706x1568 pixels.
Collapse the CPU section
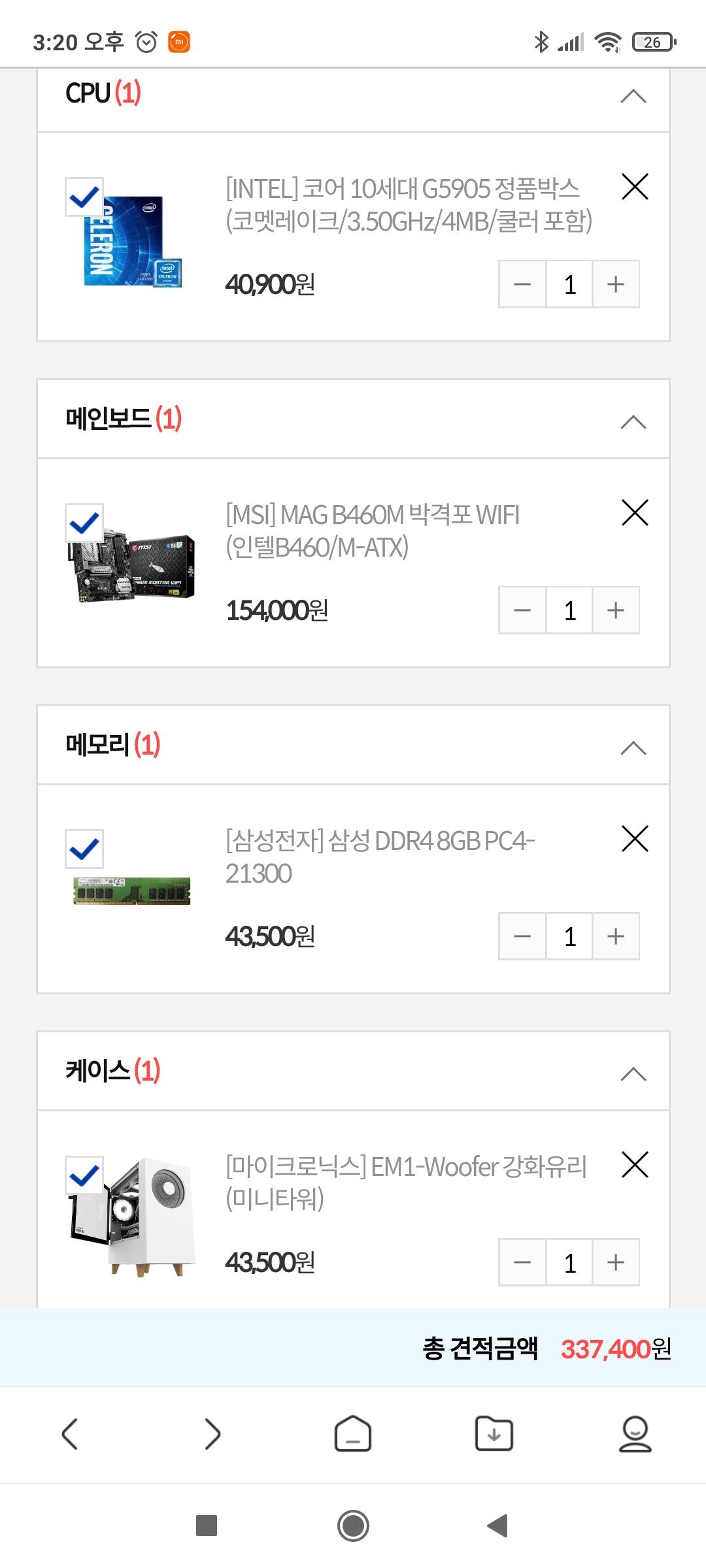coord(633,97)
